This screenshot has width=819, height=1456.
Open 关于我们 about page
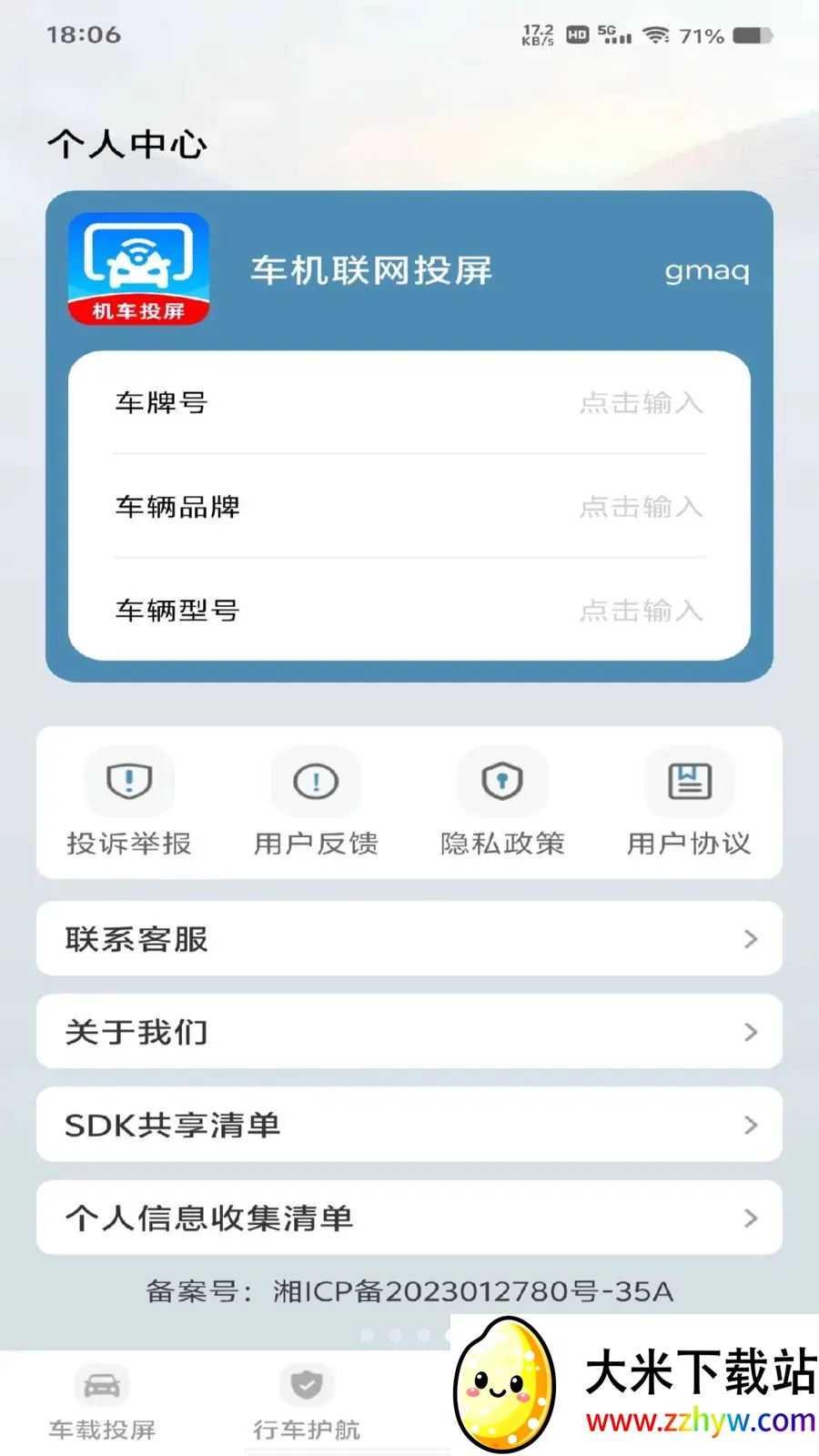click(409, 1031)
